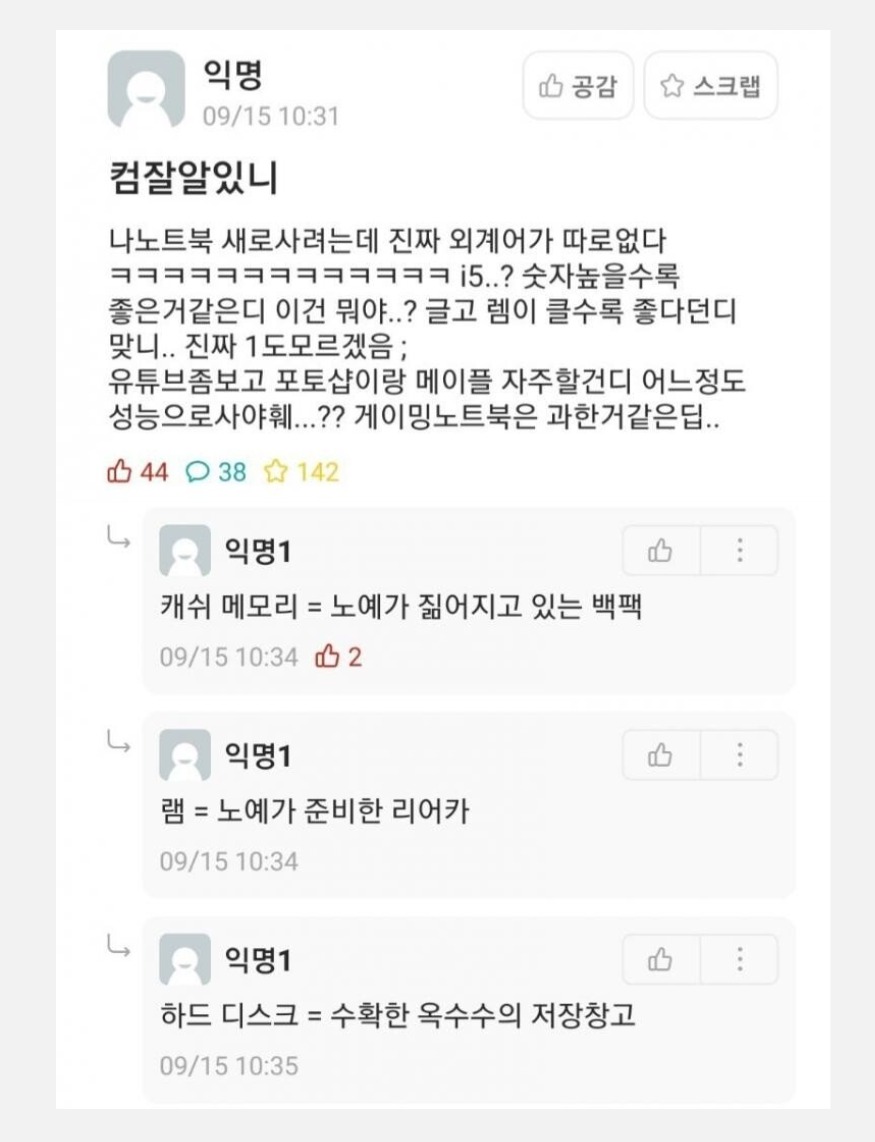Open more options on the 램 comment
This screenshot has height=1142, width=875.
740,755
